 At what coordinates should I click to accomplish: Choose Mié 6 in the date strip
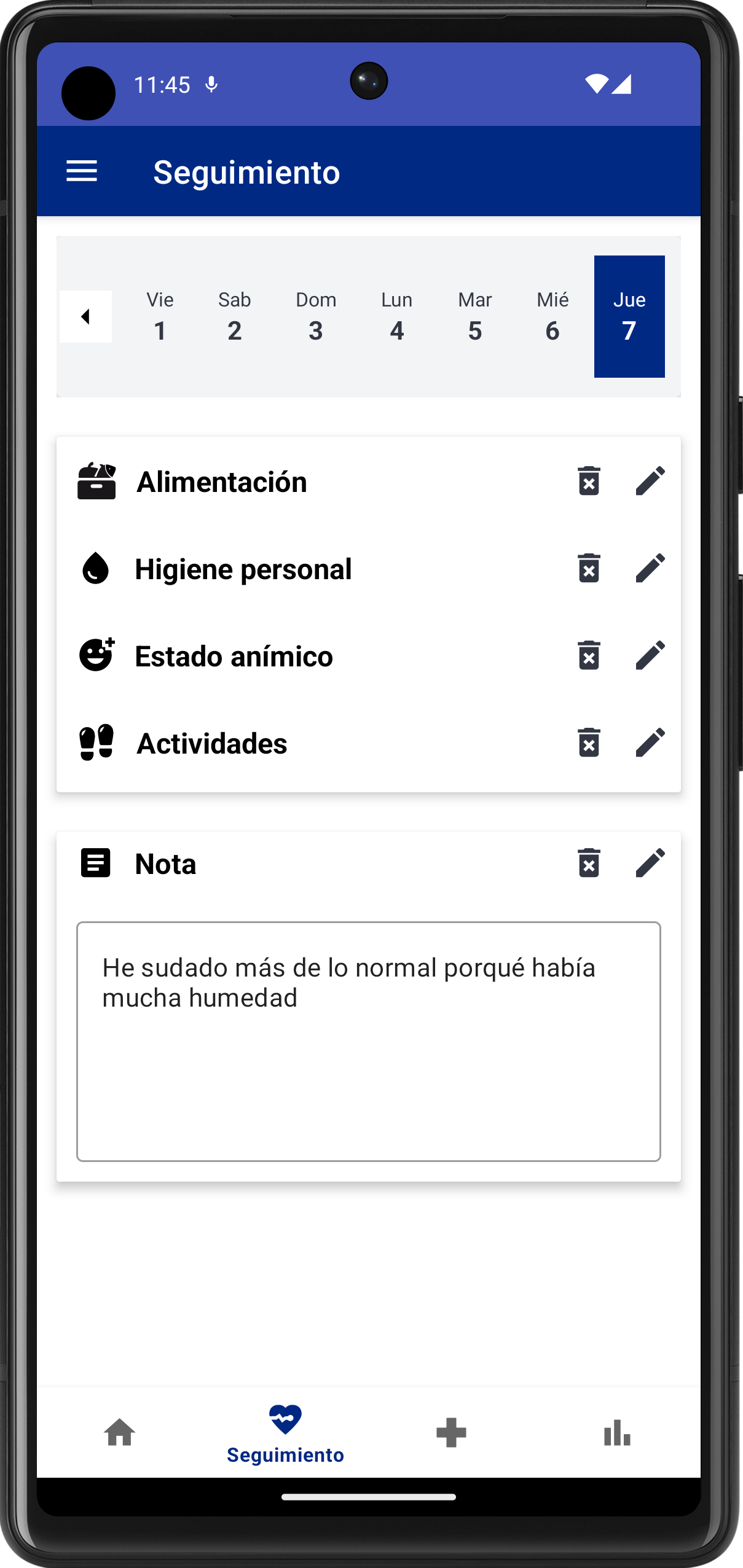[552, 316]
